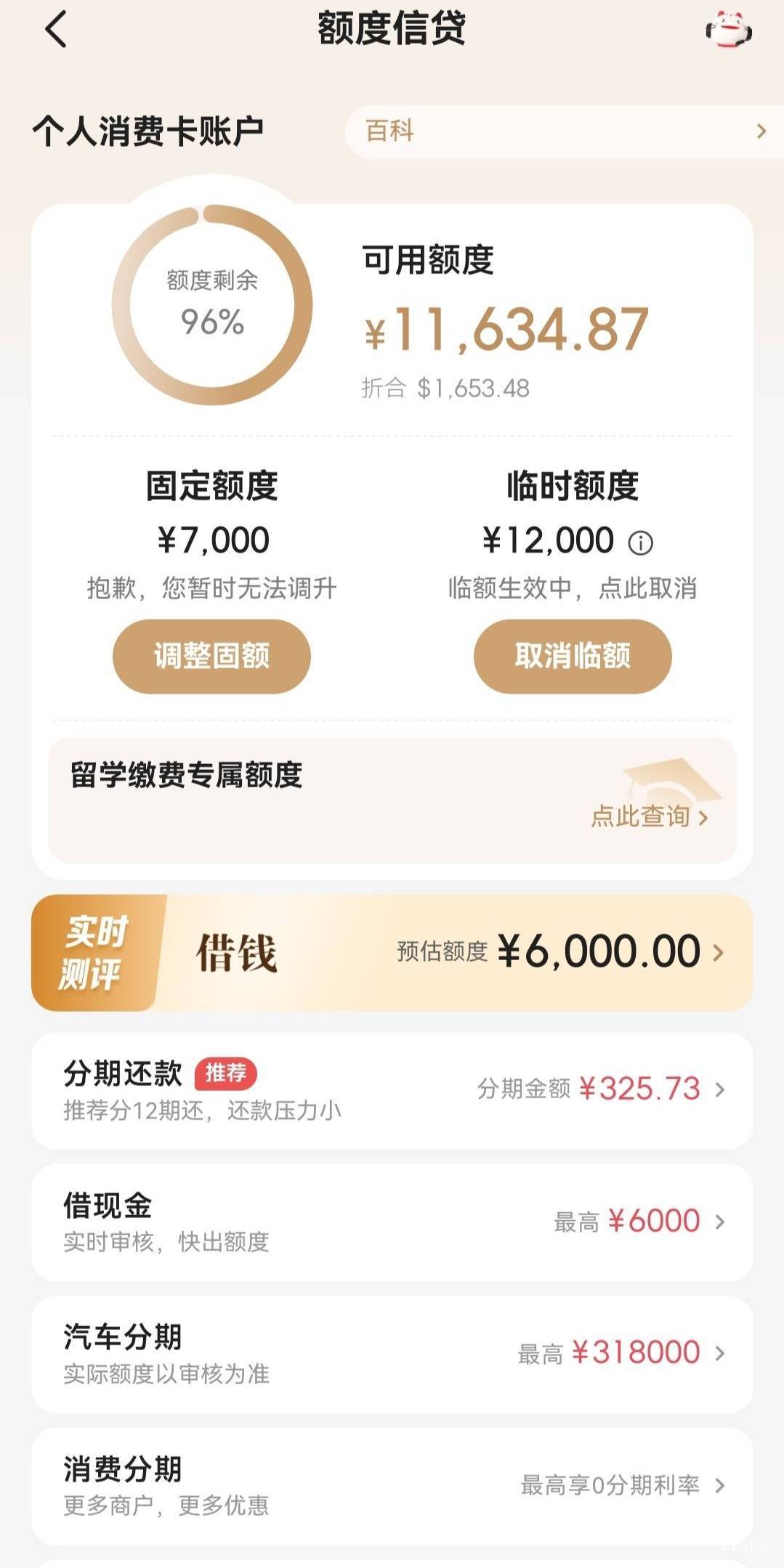The image size is (784, 1568).
Task: Open the 借钱 预估额度 banner
Action: tap(392, 952)
